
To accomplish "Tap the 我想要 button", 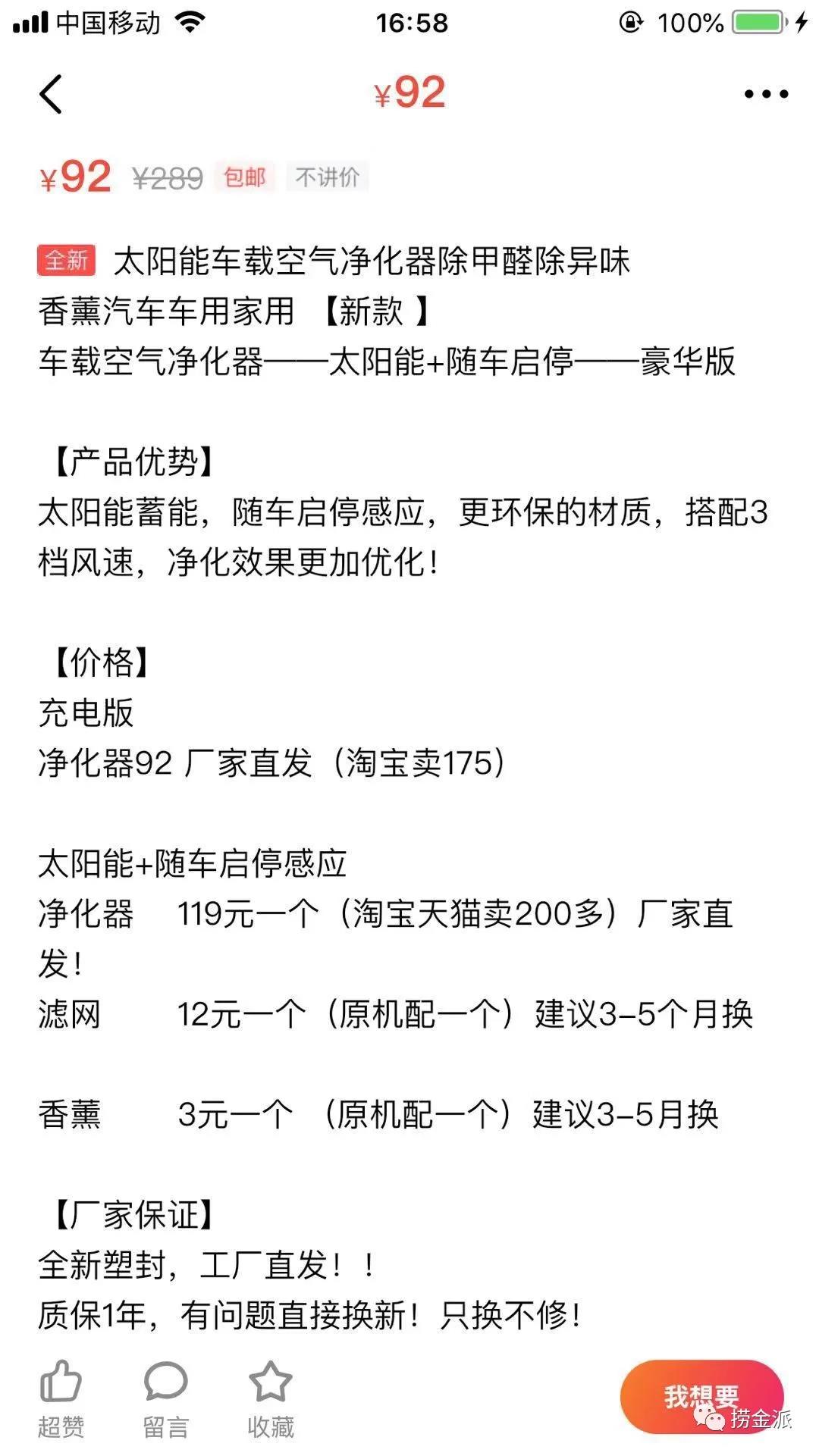I will click(x=701, y=1396).
